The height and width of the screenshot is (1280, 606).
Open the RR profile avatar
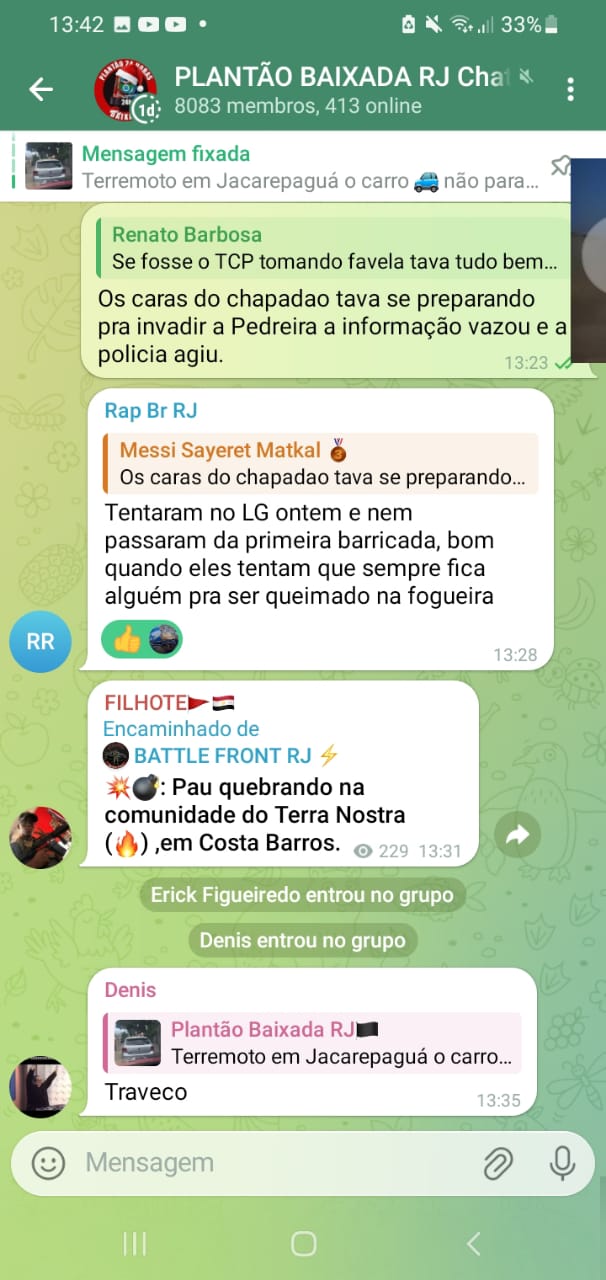[x=40, y=641]
